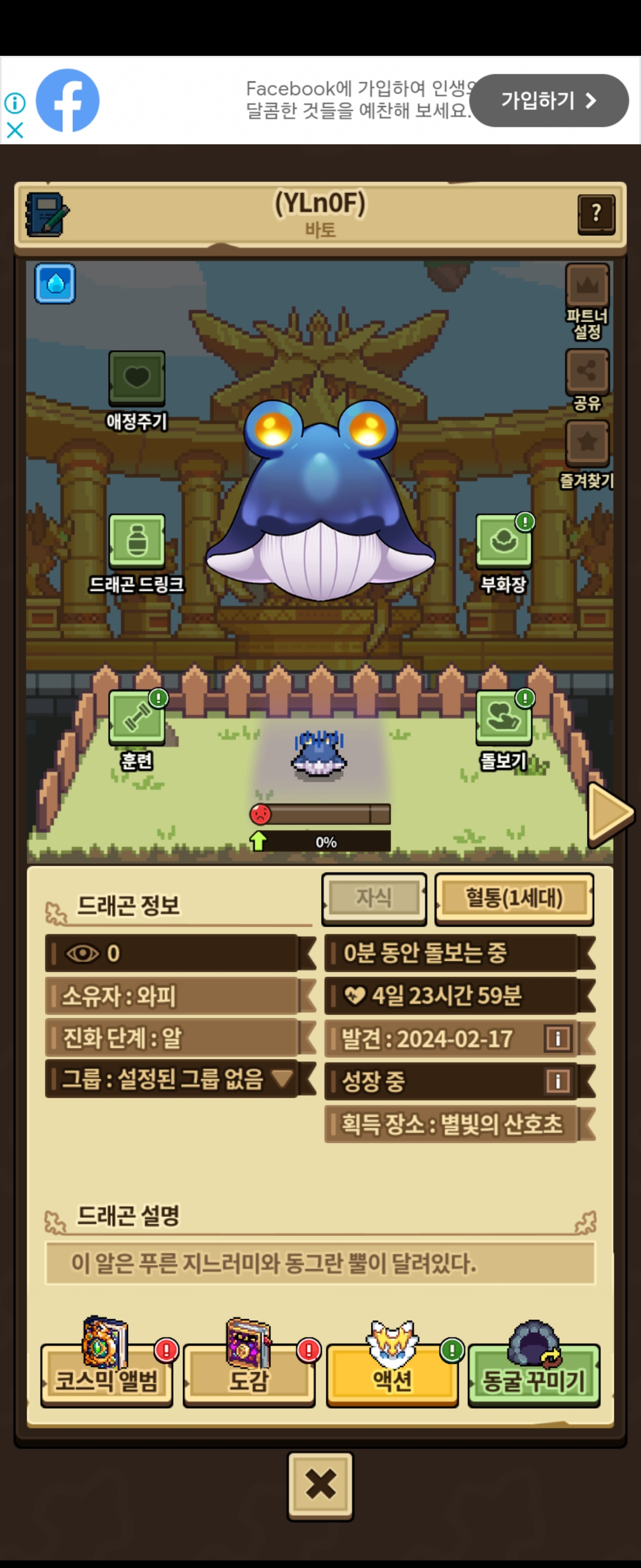641x1568 pixels.
Task: Show info for 발견 date
Action: tap(558, 1038)
